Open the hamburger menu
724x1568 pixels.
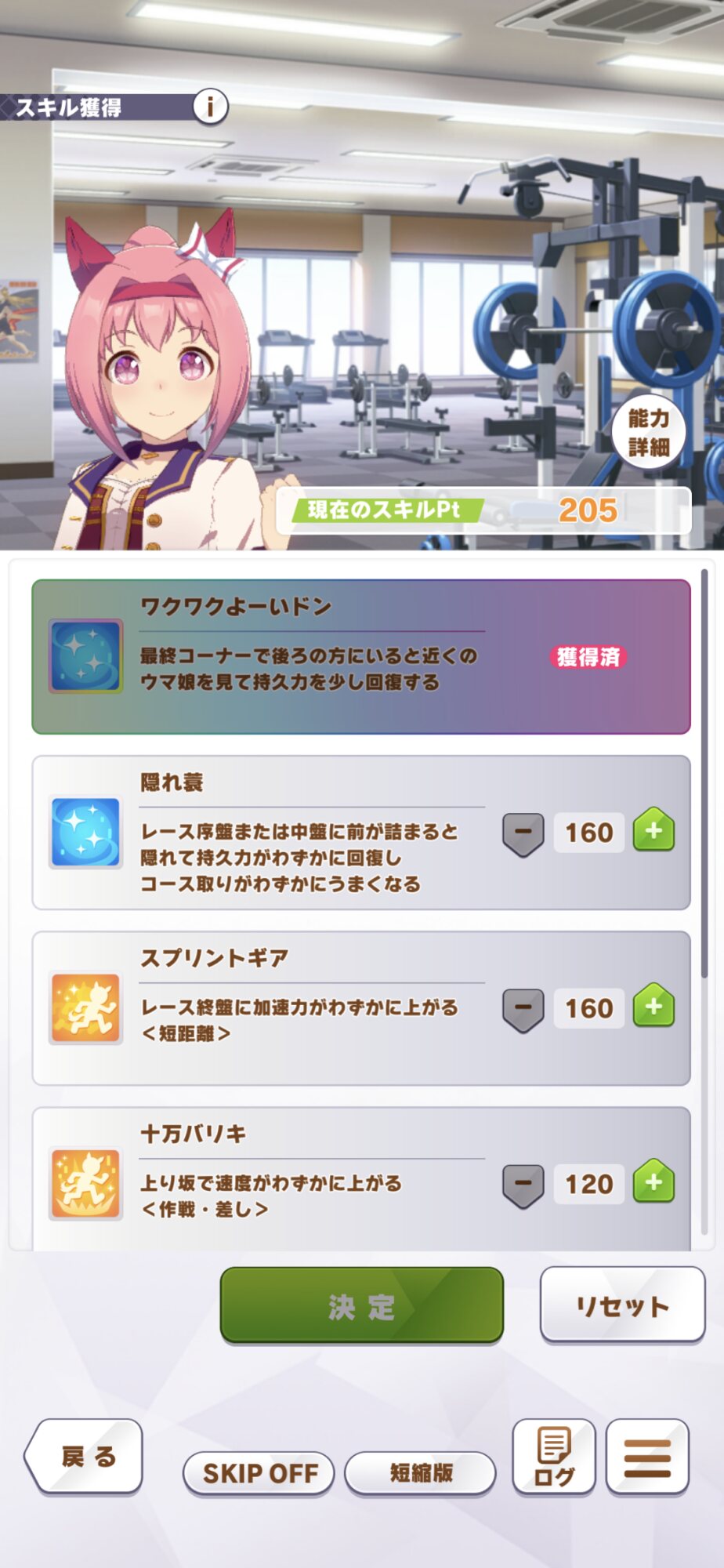click(x=647, y=1457)
